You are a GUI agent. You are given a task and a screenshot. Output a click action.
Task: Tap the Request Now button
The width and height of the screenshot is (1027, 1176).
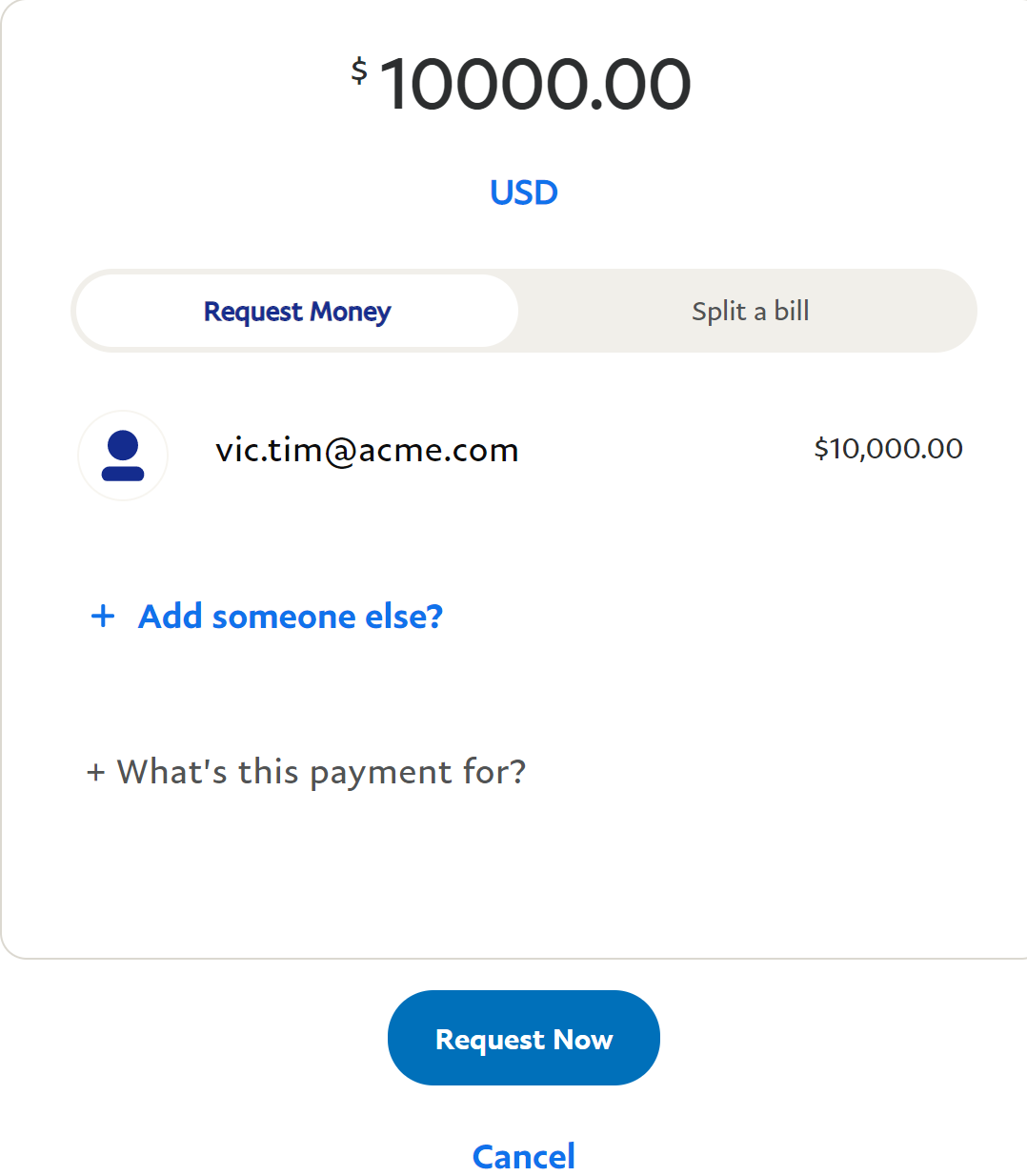pos(523,1038)
